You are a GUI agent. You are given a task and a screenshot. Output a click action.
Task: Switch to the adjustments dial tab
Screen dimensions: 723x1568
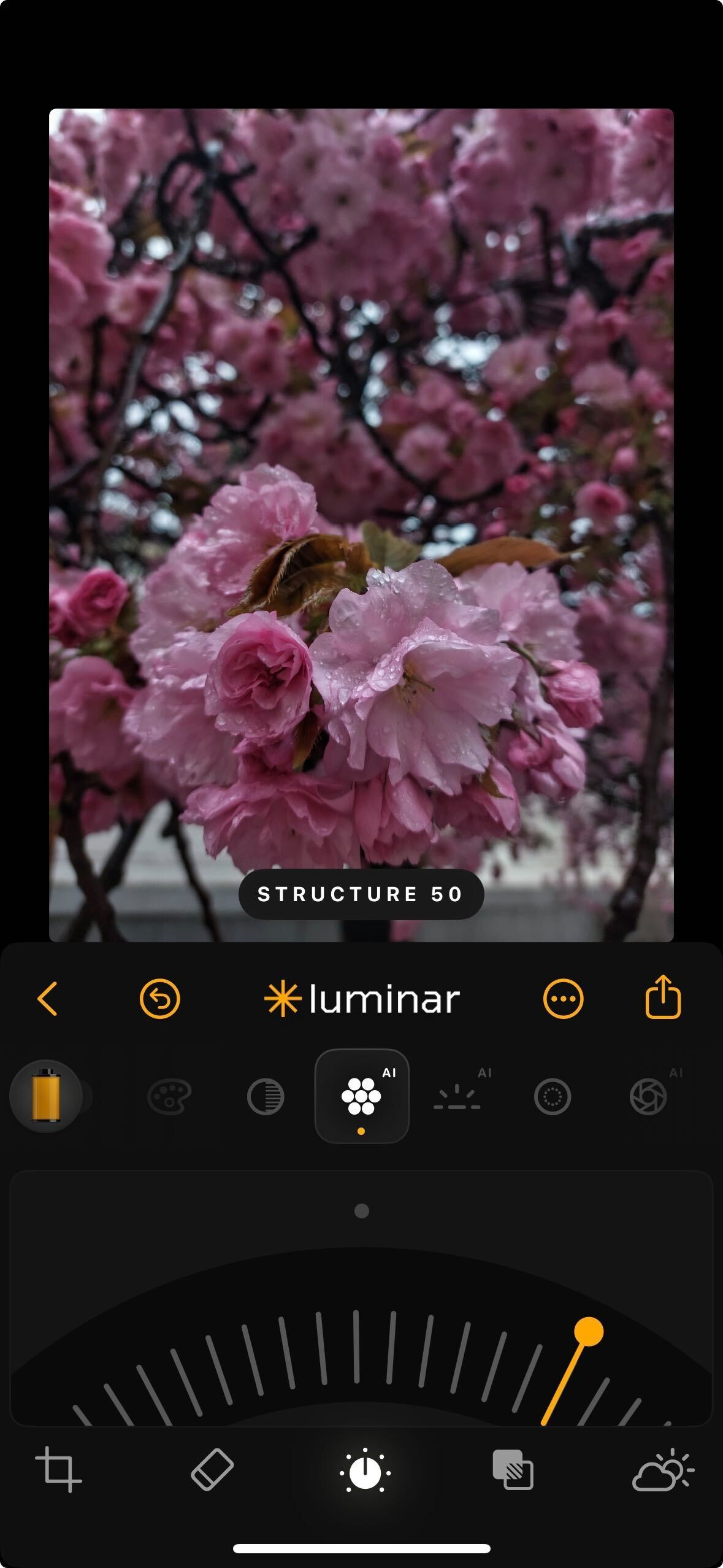[365, 1470]
